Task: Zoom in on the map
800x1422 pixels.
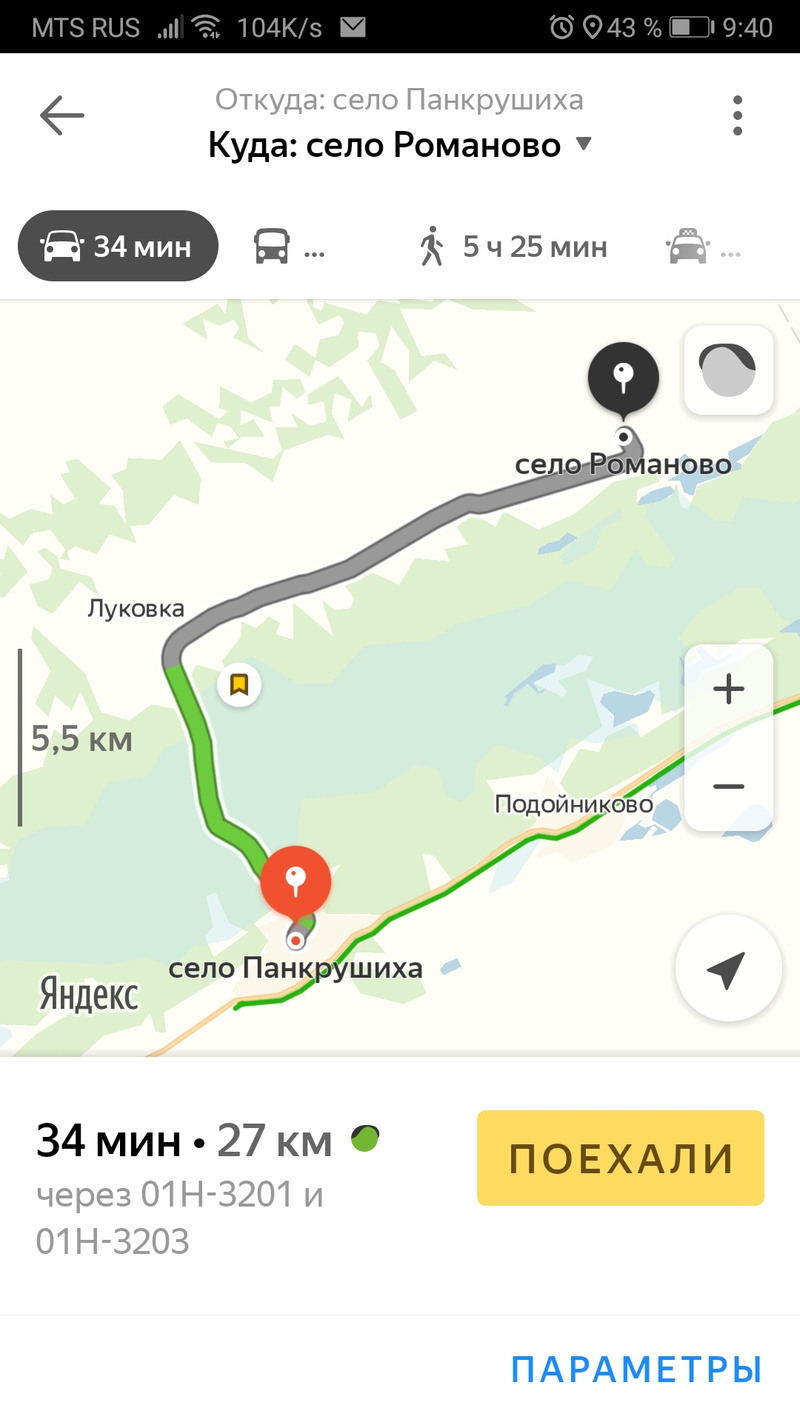Action: coord(728,689)
